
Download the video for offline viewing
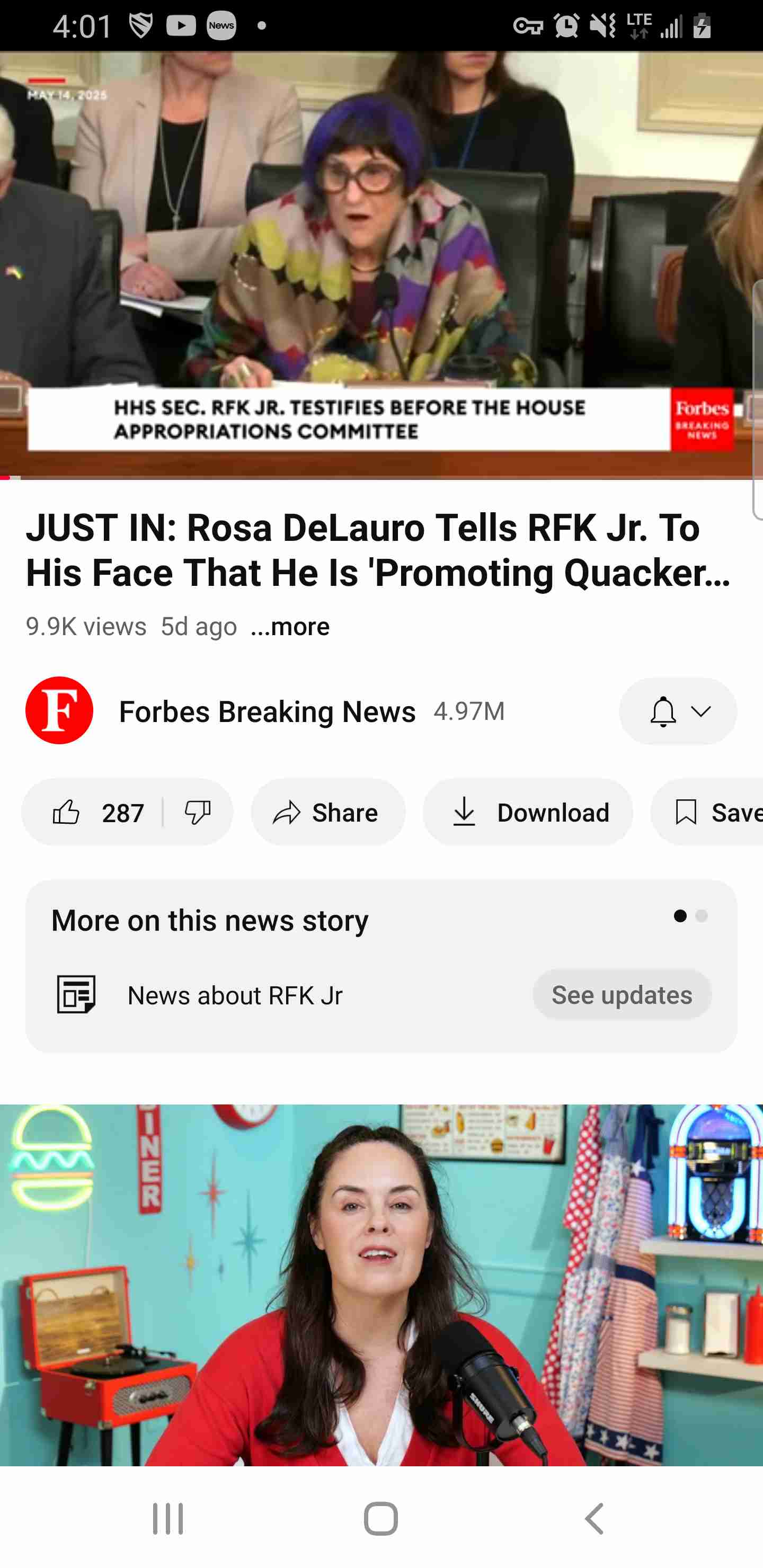click(528, 812)
